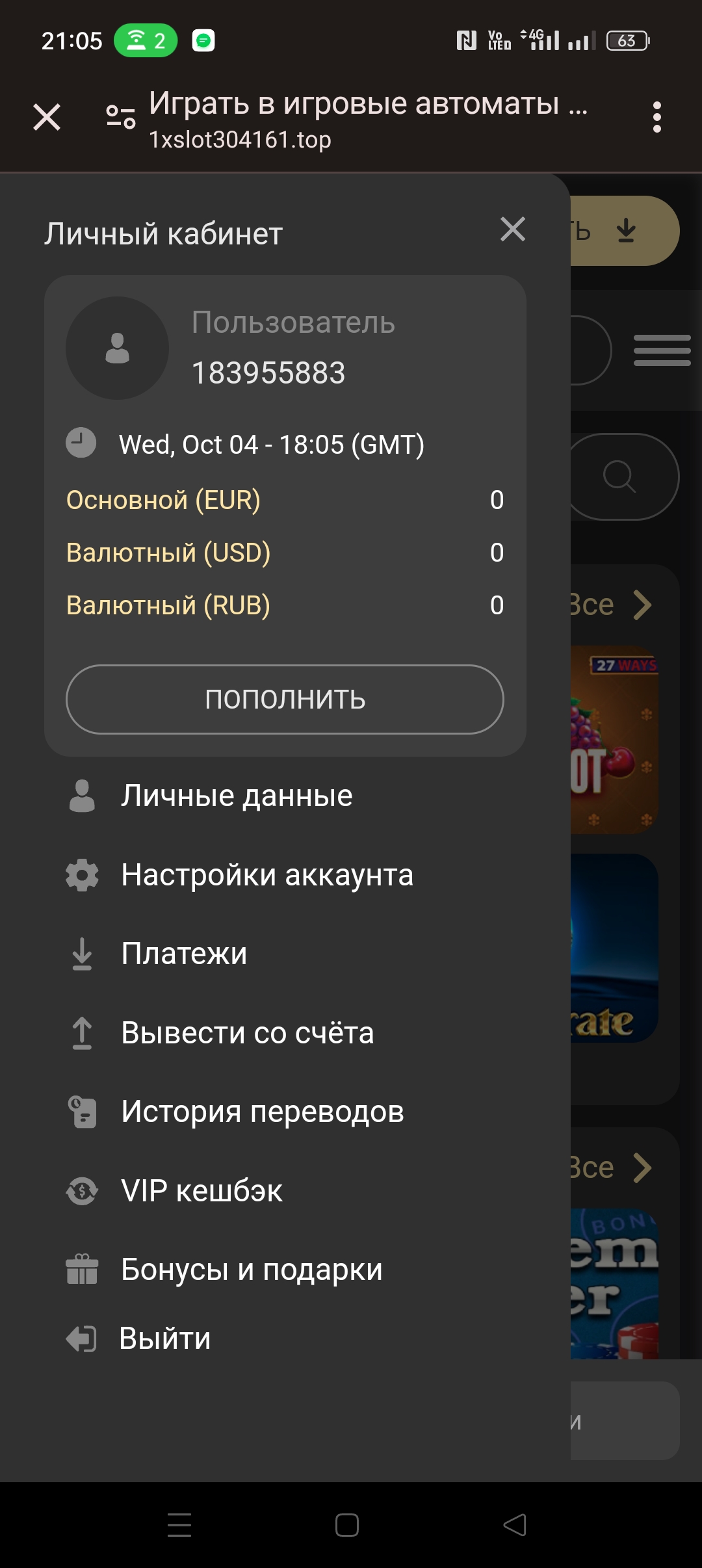Go back with the system back button
This screenshot has height=1568, width=702.
point(515,1525)
